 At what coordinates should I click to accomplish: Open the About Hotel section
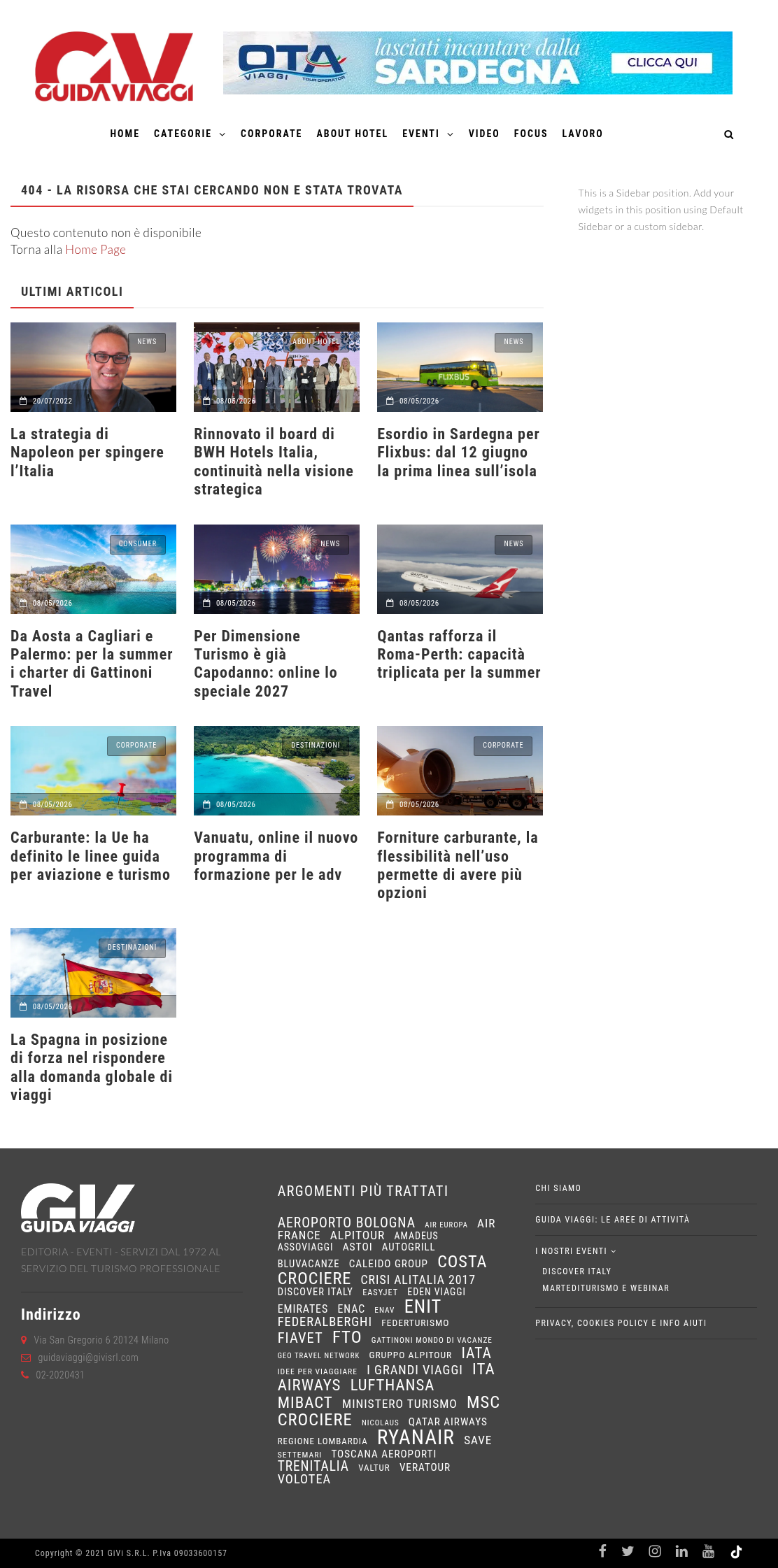[352, 134]
